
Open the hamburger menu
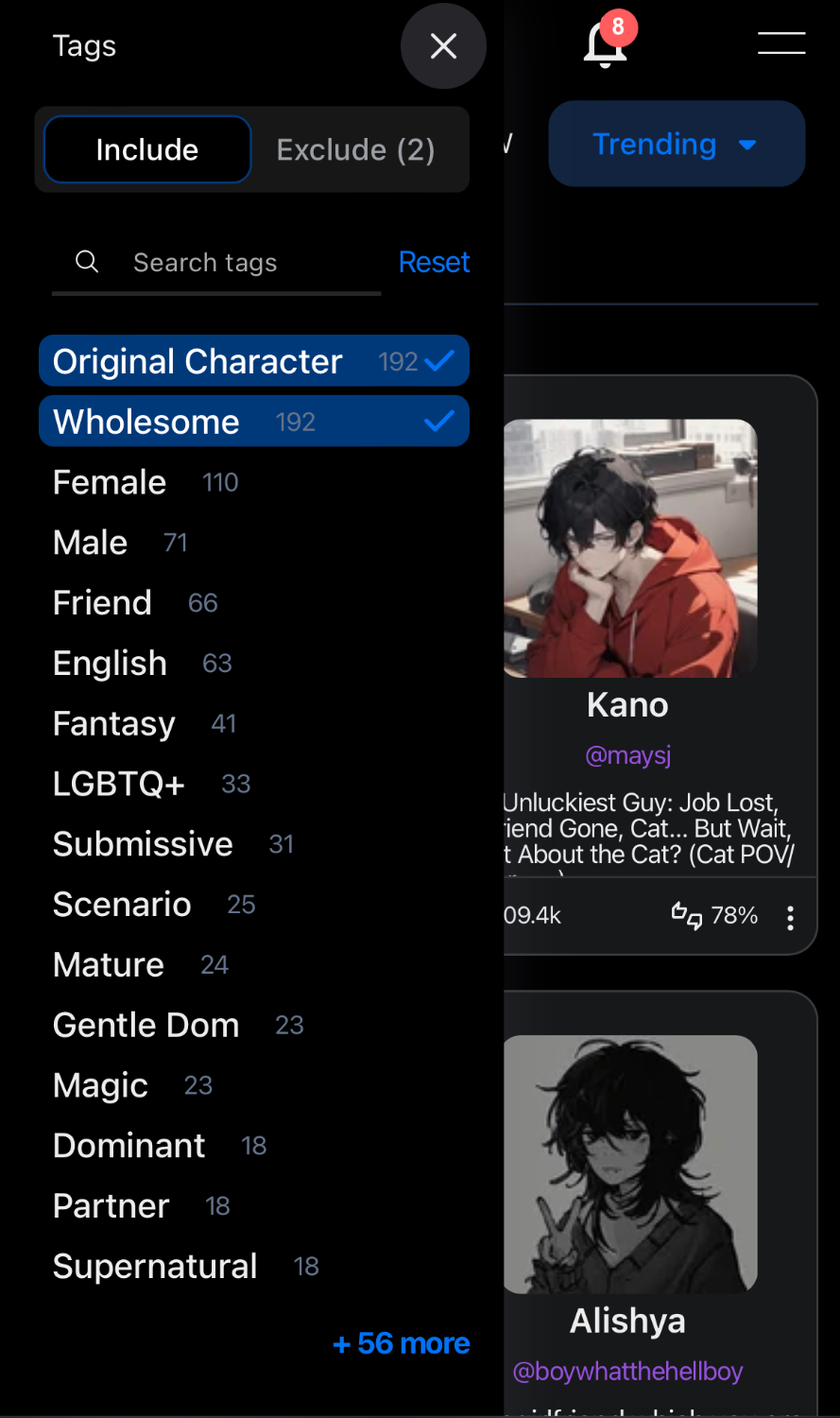click(x=781, y=43)
